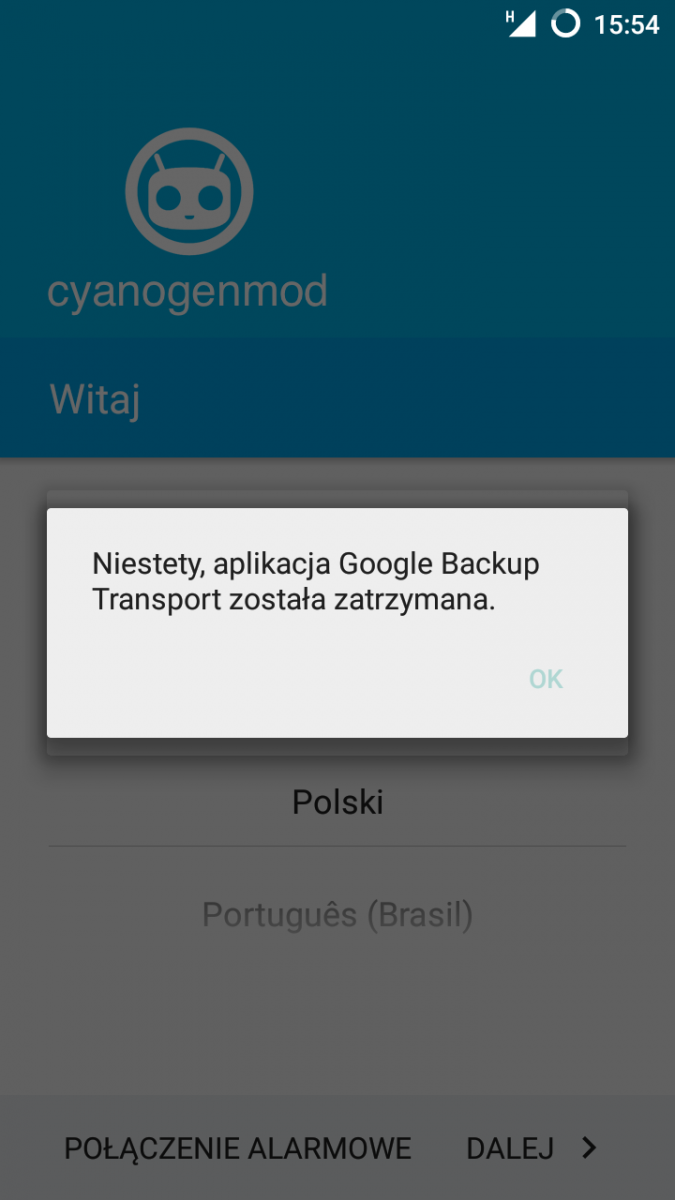Tap the Dalej next button
The height and width of the screenshot is (1200, 675).
click(531, 1148)
